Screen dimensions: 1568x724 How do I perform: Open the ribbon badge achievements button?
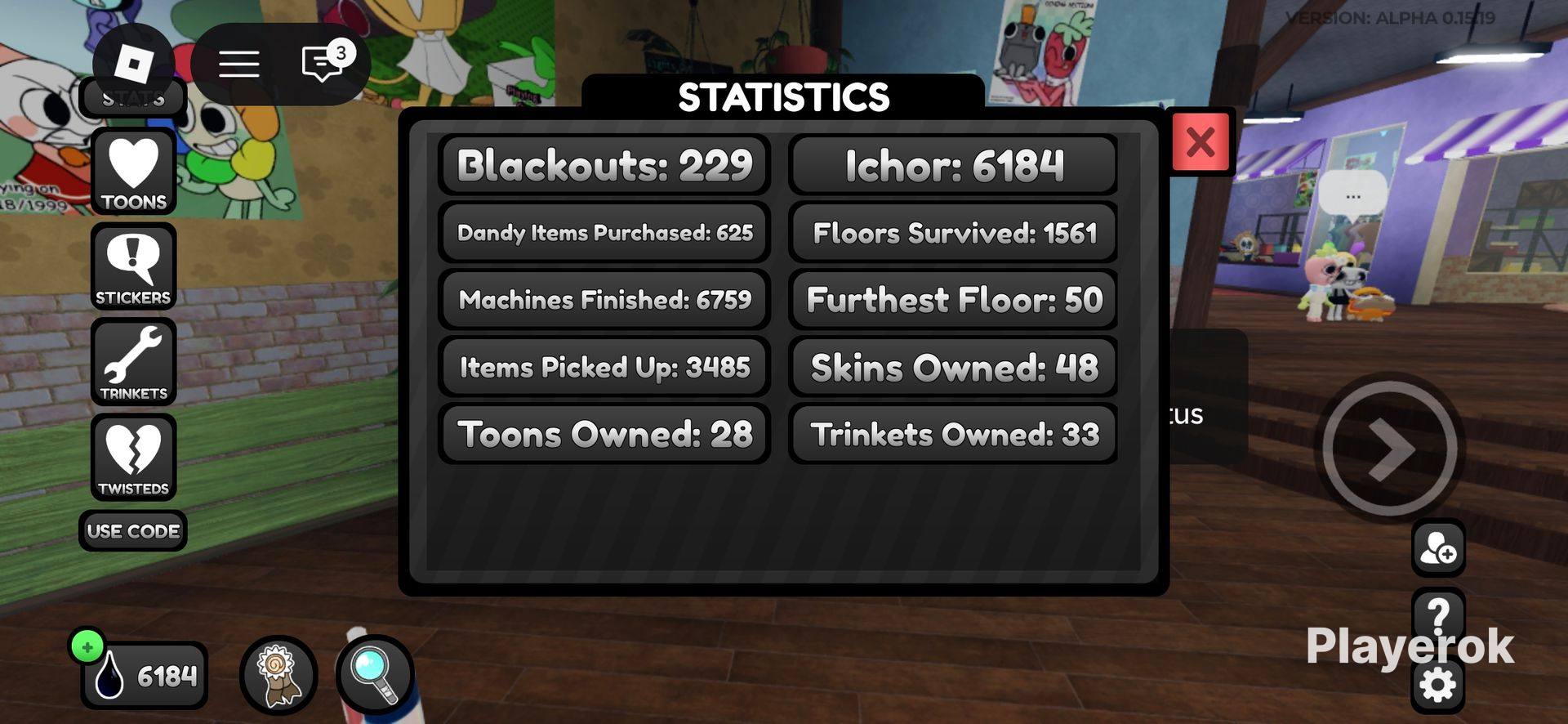278,676
